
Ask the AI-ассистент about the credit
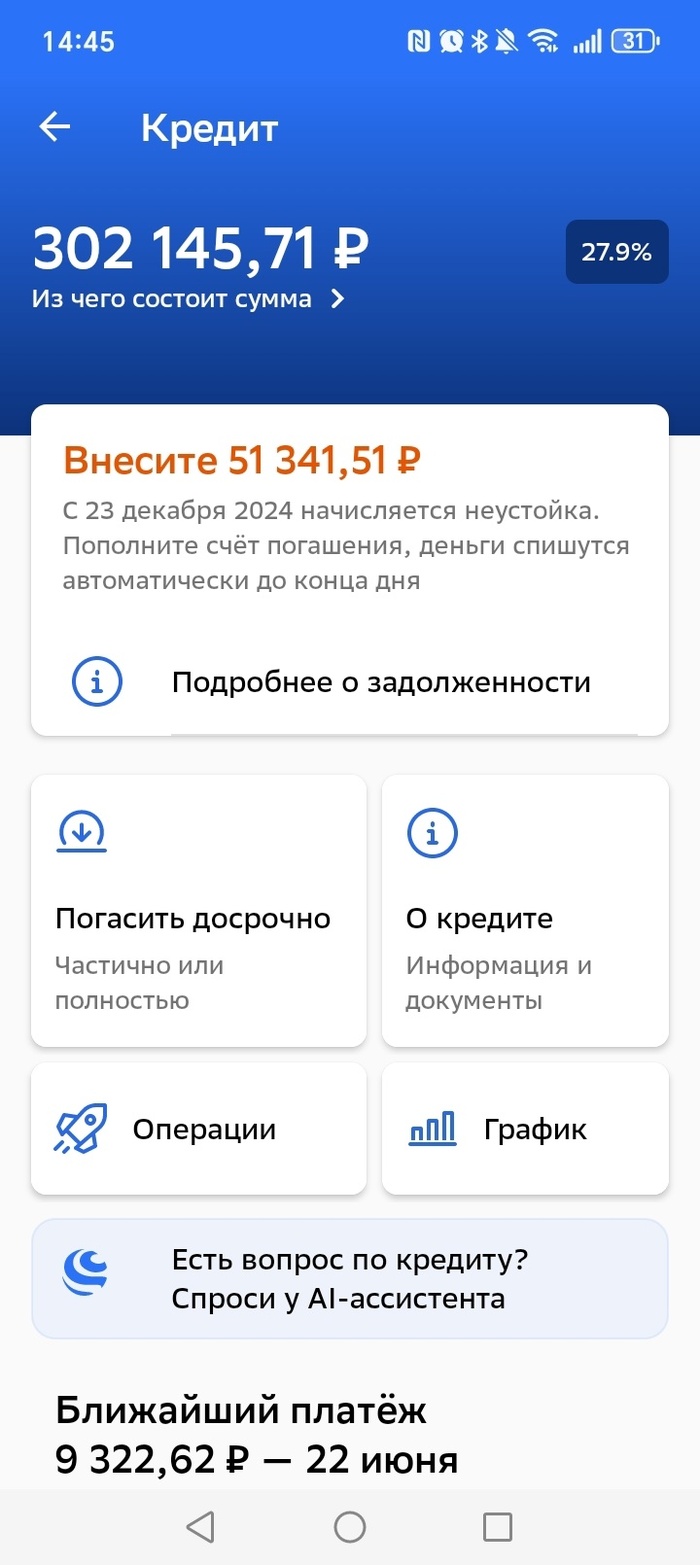point(350,1279)
